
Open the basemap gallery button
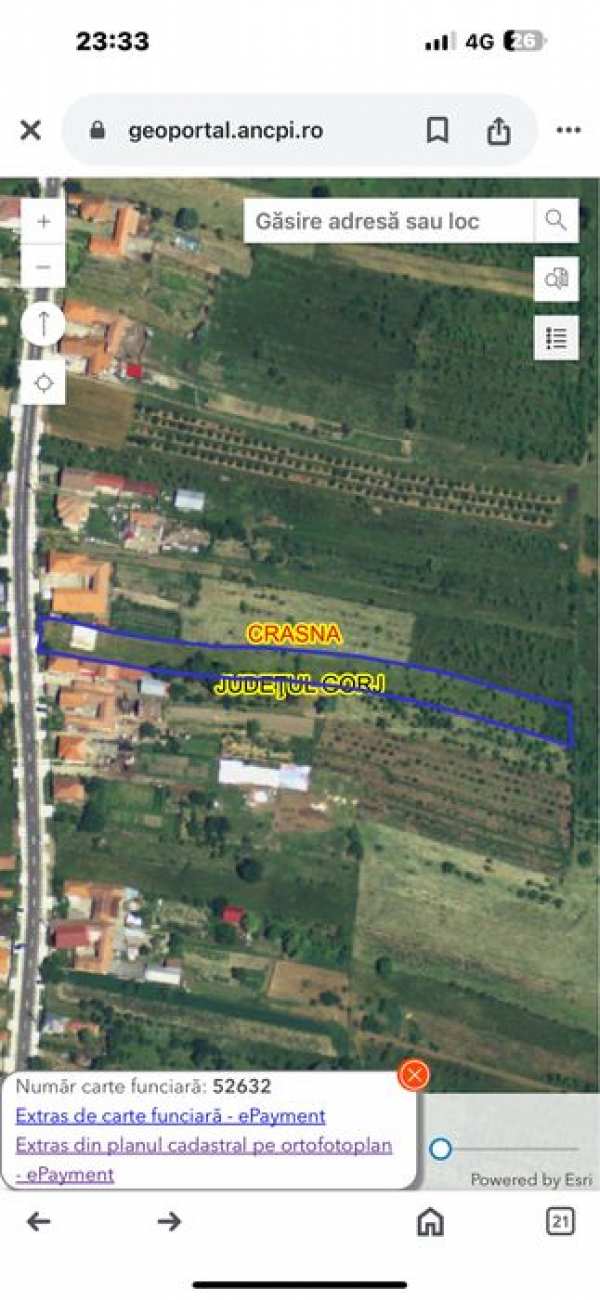point(556,279)
